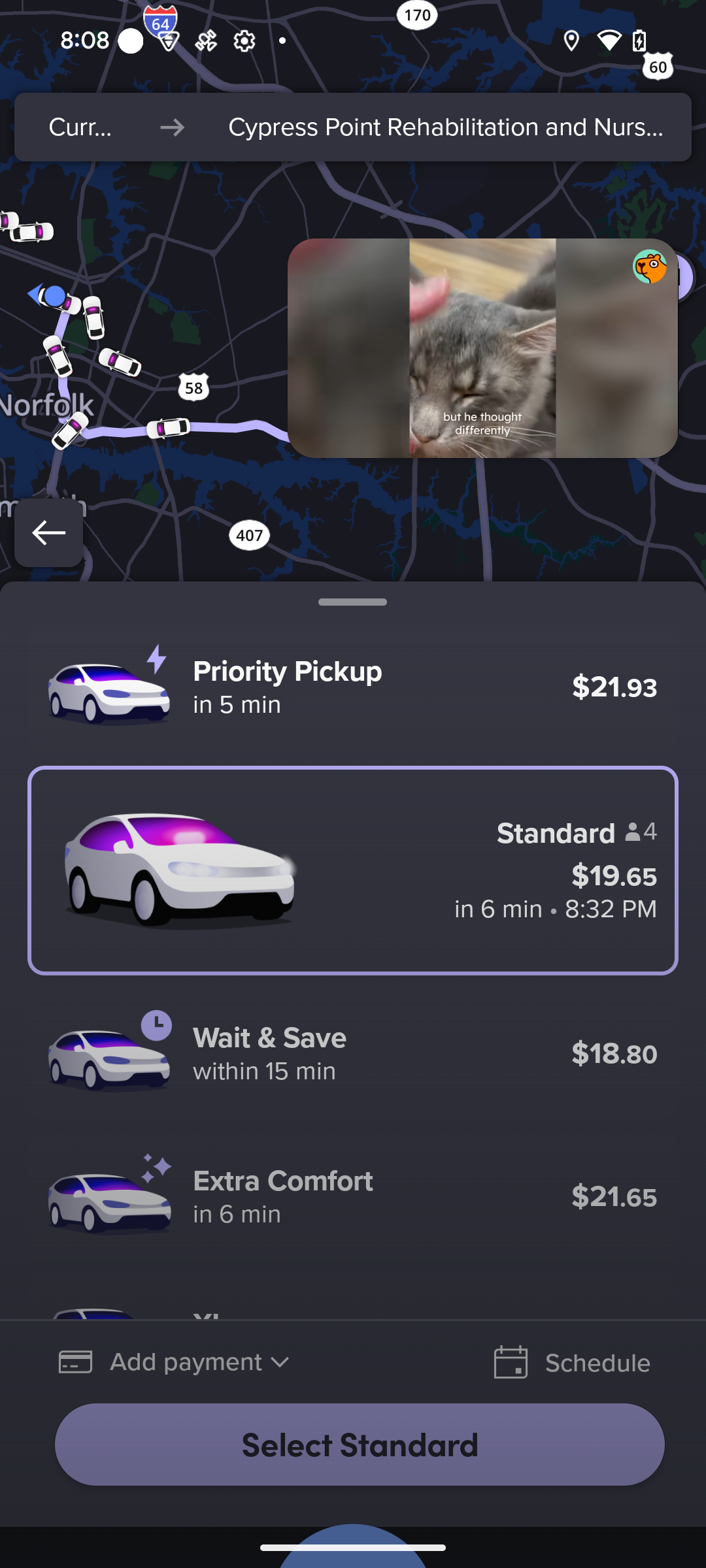Select the Standard ride card
The width and height of the screenshot is (706, 1568).
point(353,870)
